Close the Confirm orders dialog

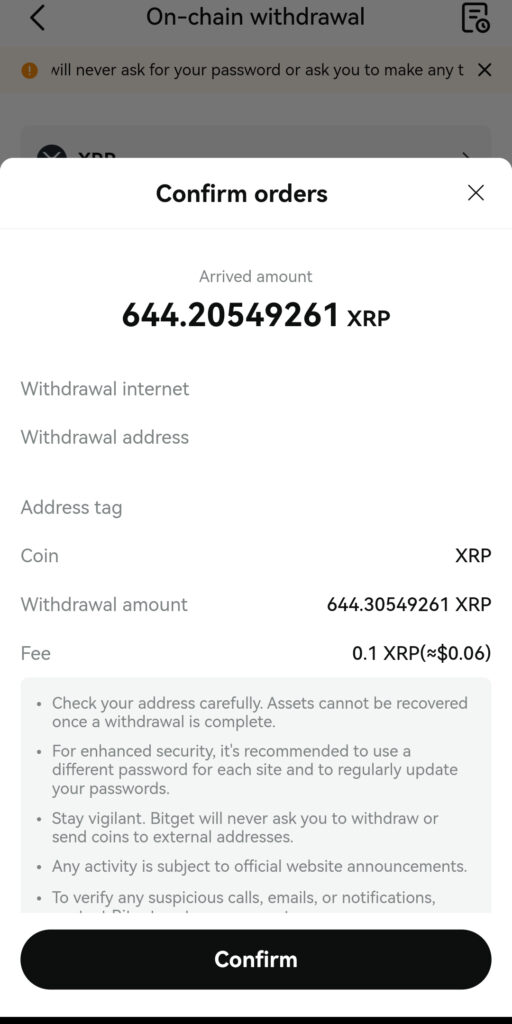tap(475, 193)
